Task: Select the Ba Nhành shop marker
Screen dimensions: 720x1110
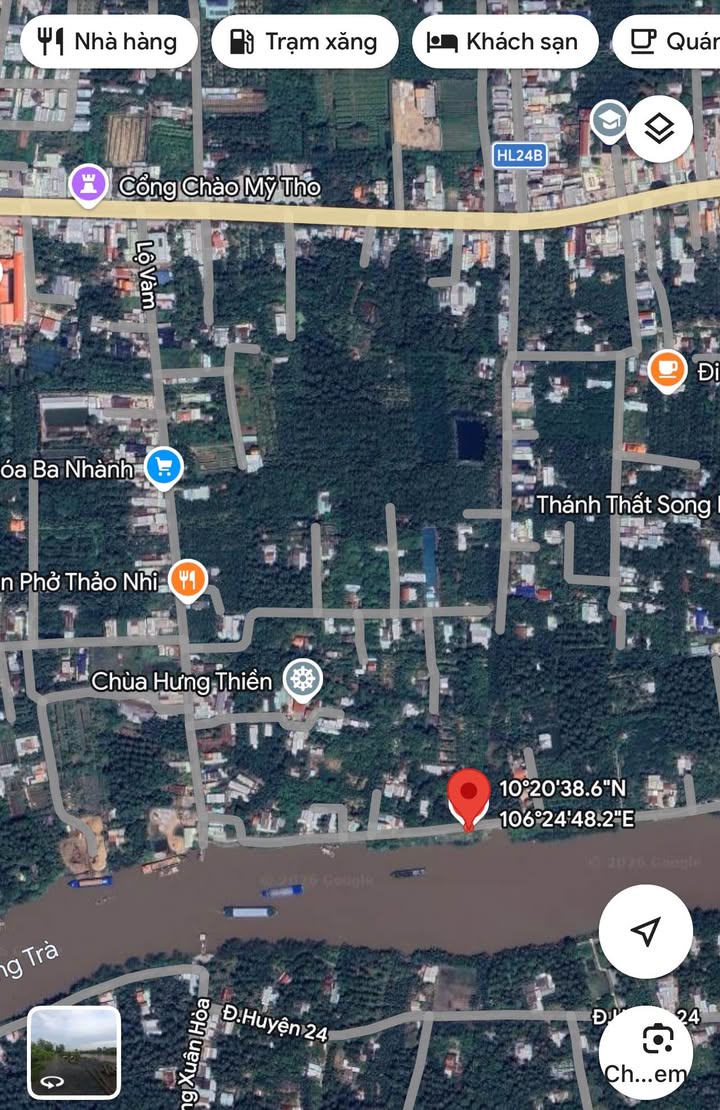Action: click(x=164, y=467)
